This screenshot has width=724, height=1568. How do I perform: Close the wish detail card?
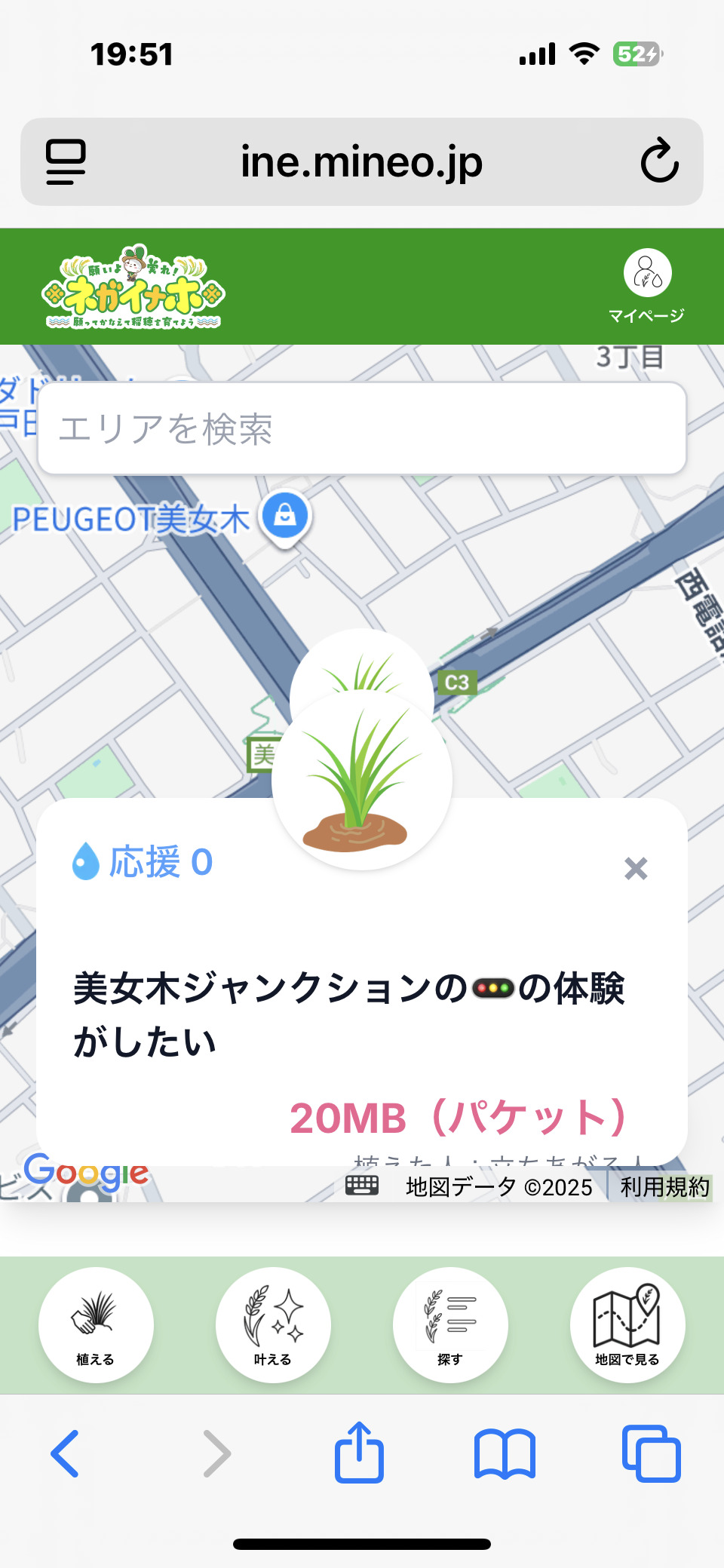(636, 869)
